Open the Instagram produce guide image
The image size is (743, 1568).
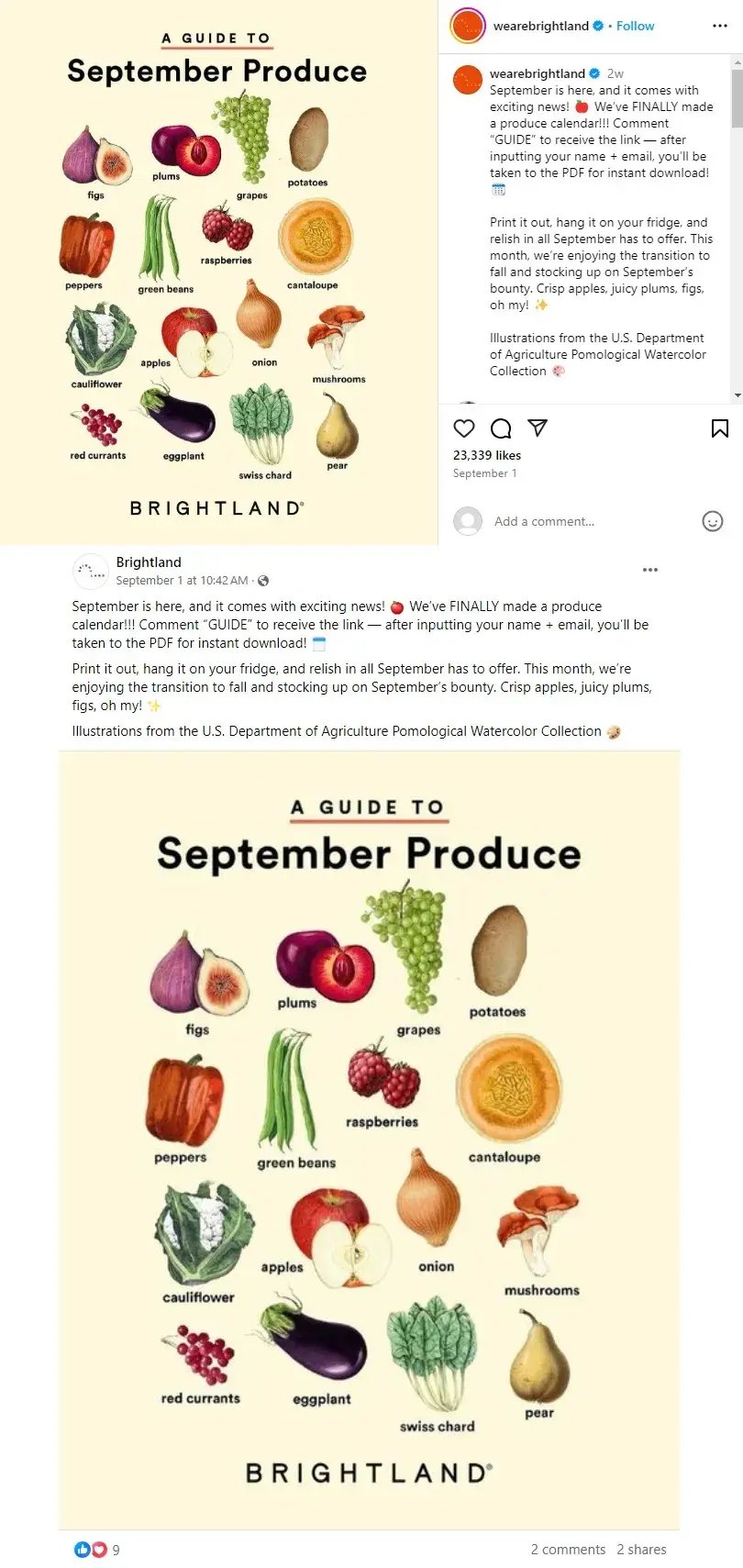click(218, 272)
